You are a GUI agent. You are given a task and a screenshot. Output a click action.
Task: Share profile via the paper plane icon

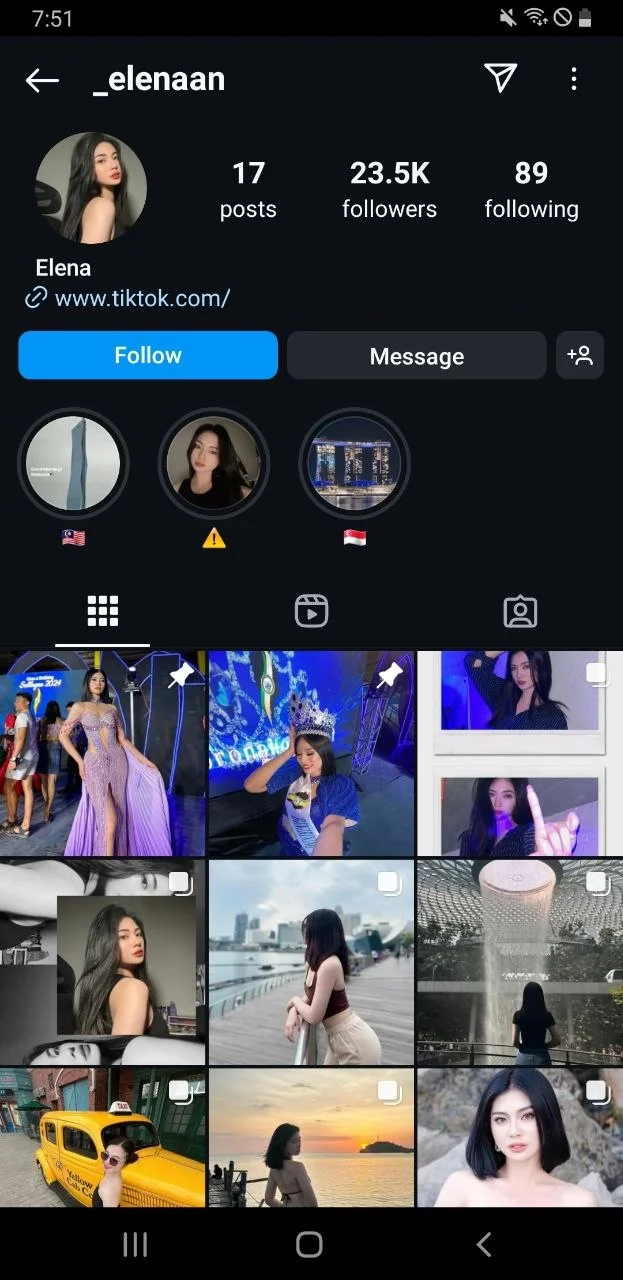[x=500, y=79]
